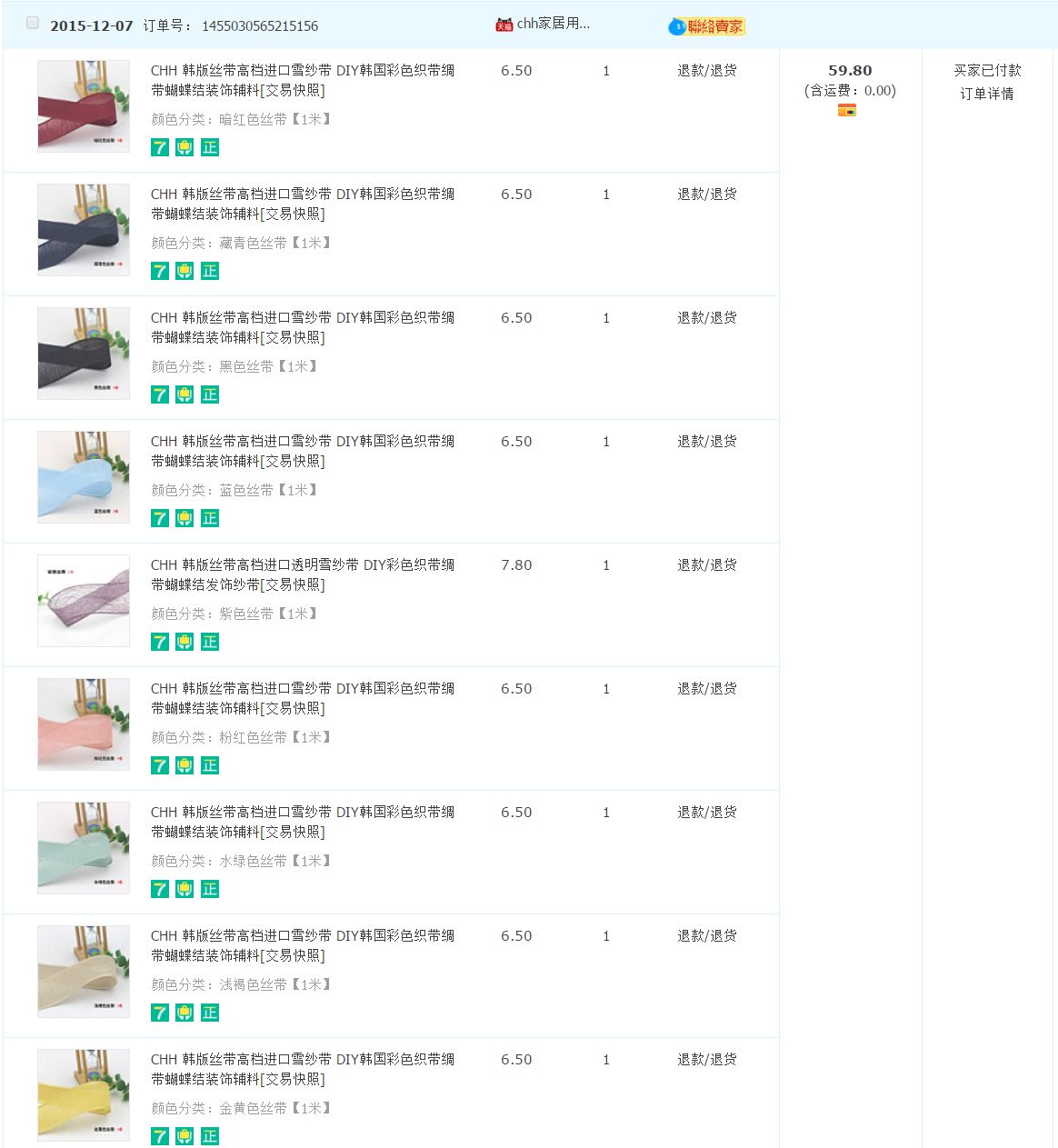The height and width of the screenshot is (1148, 1058).
Task: Open the chh家居用 shop link
Action: [x=552, y=24]
